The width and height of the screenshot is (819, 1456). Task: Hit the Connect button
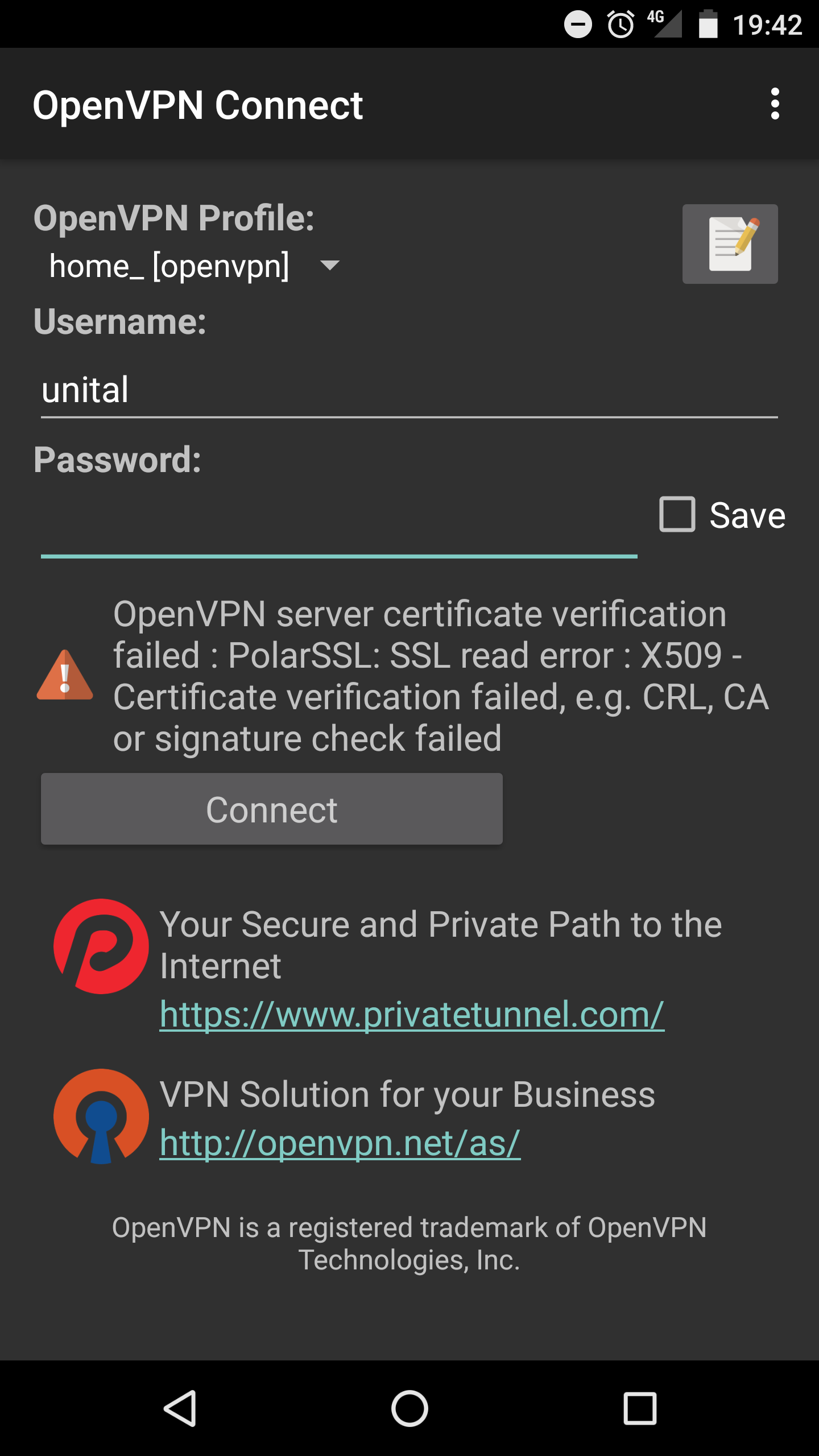272,809
